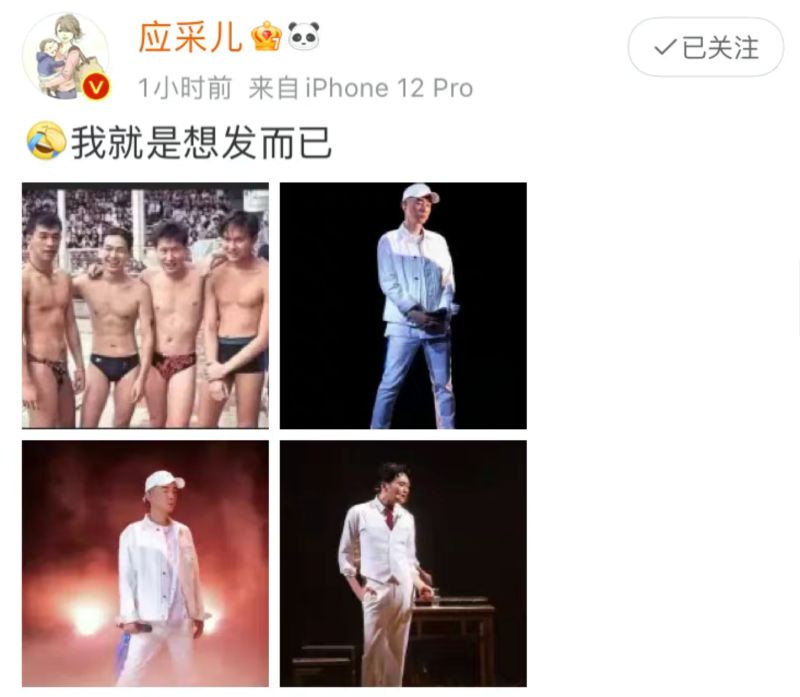Open the photo with black background

[403, 306]
